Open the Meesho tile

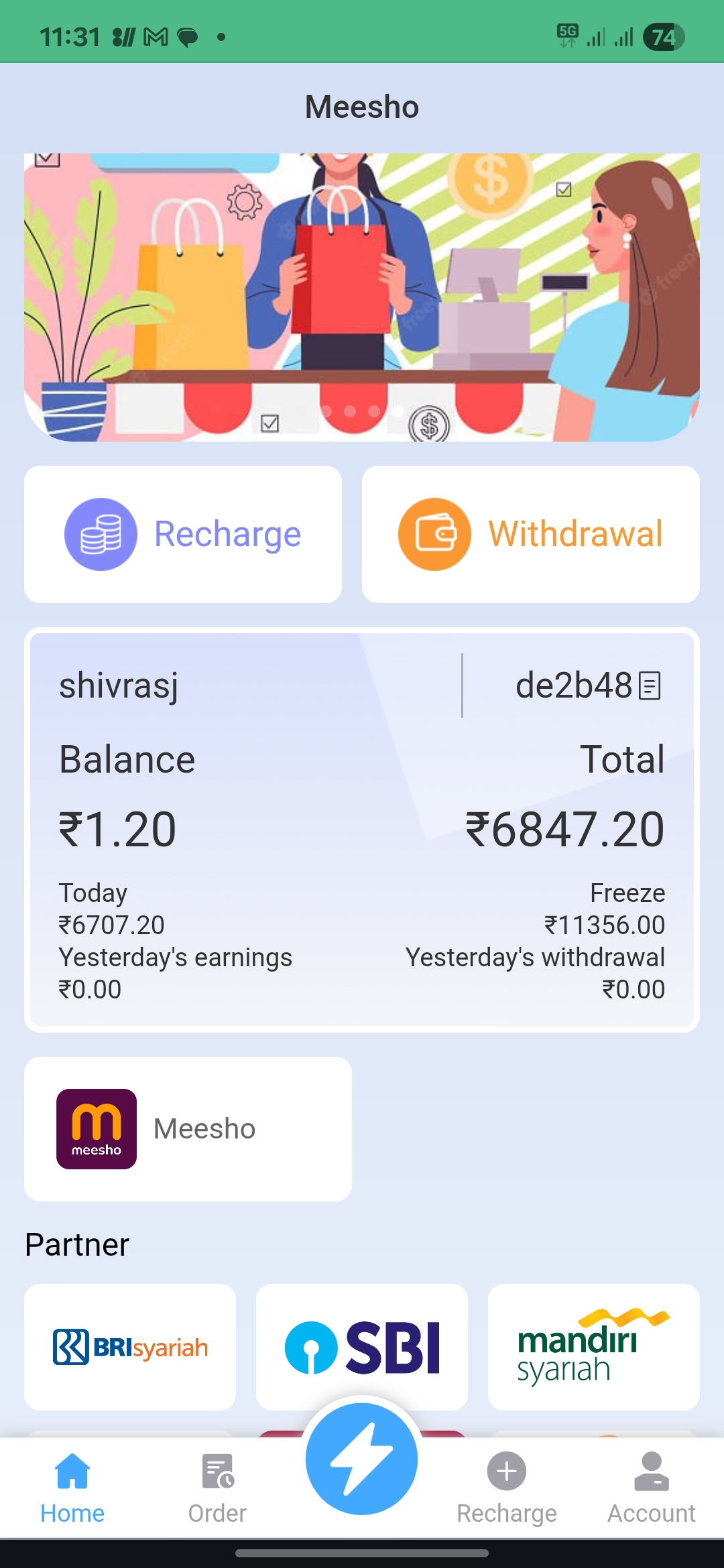[x=188, y=1129]
